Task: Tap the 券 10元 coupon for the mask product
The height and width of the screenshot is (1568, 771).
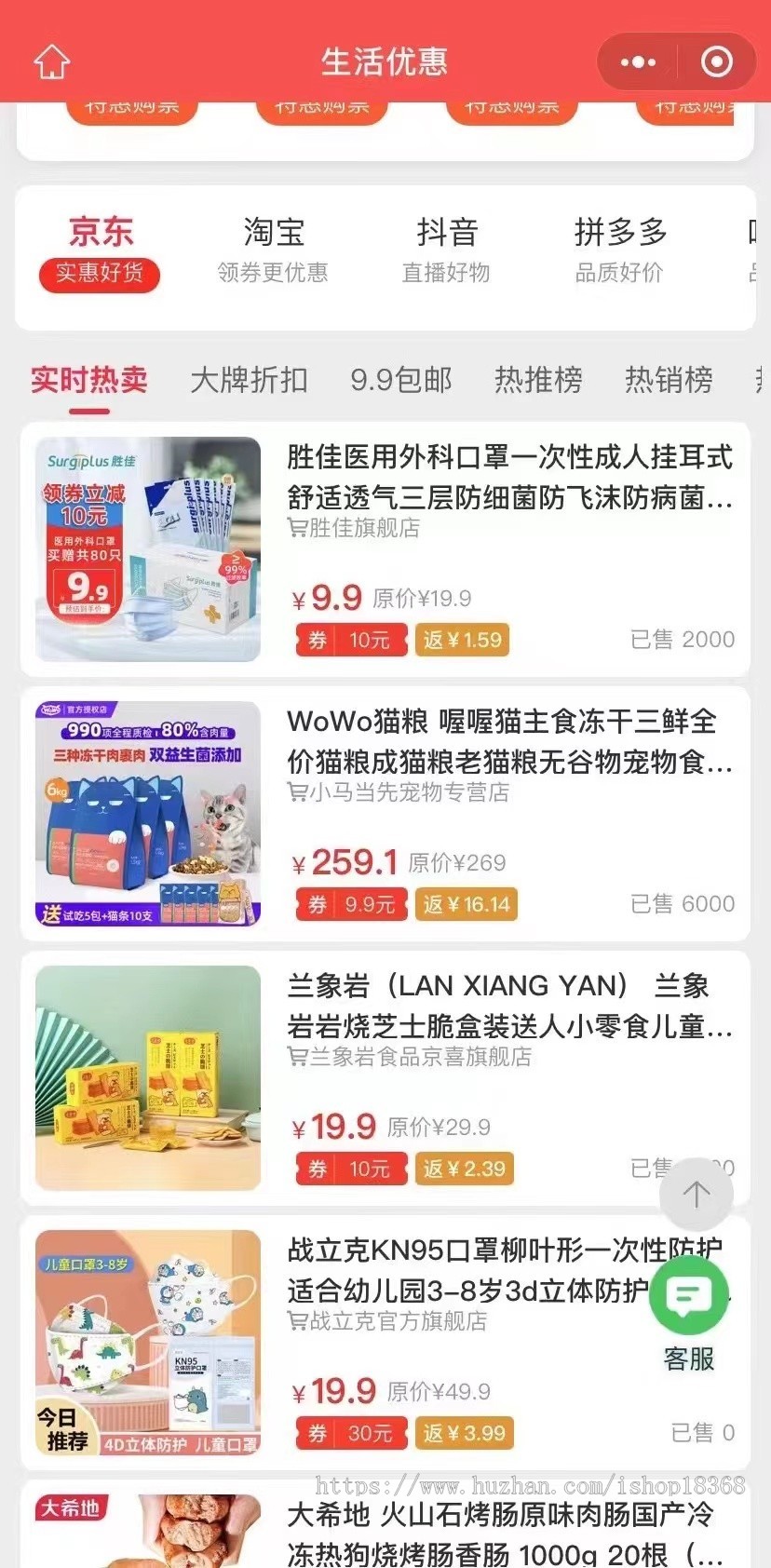Action: tap(350, 640)
